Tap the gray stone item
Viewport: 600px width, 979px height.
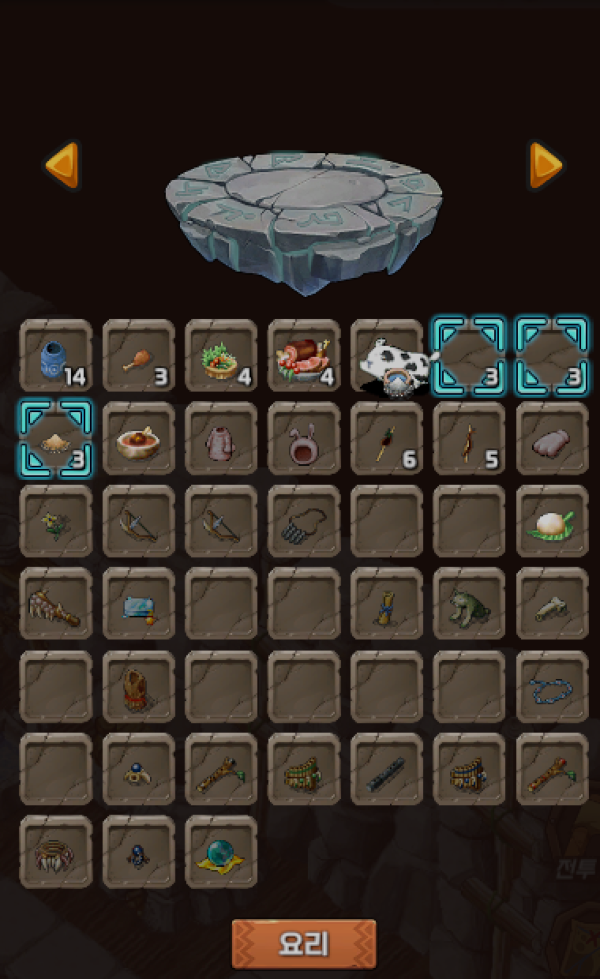point(552,439)
